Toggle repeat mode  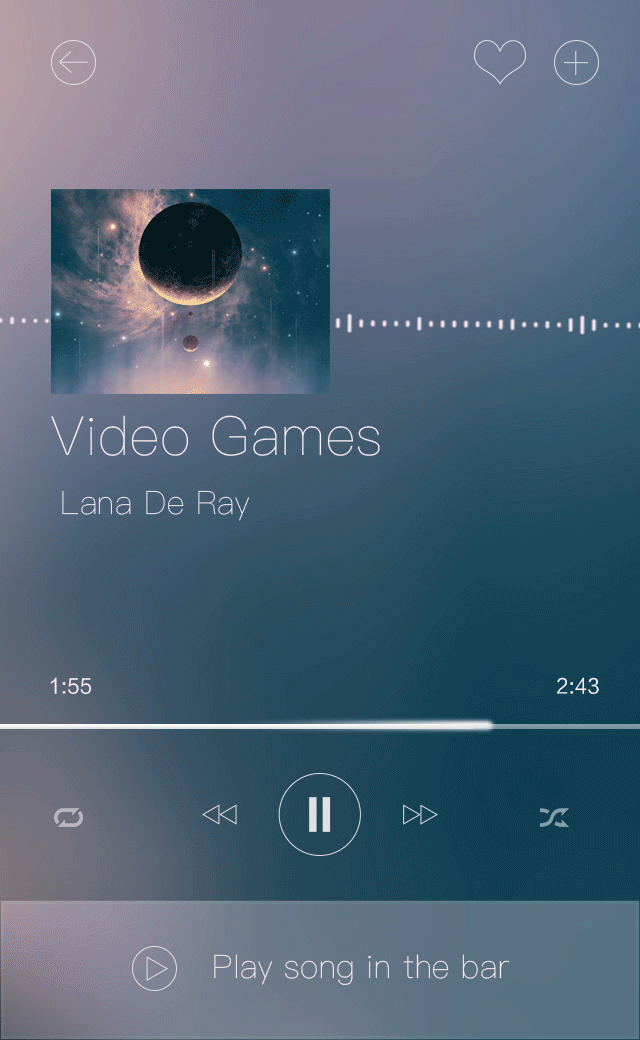pos(69,818)
